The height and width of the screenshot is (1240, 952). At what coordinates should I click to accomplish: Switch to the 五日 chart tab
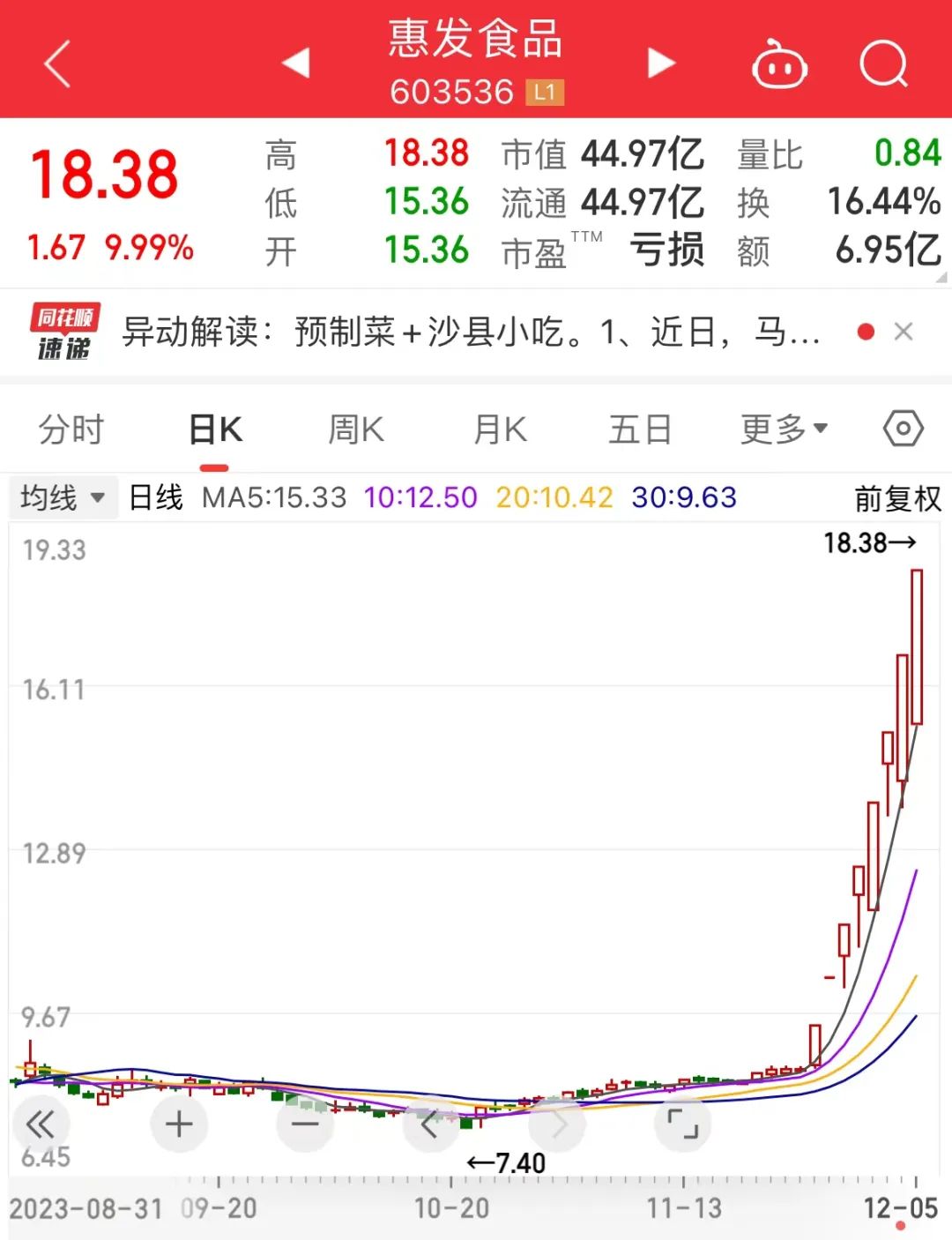pos(640,430)
